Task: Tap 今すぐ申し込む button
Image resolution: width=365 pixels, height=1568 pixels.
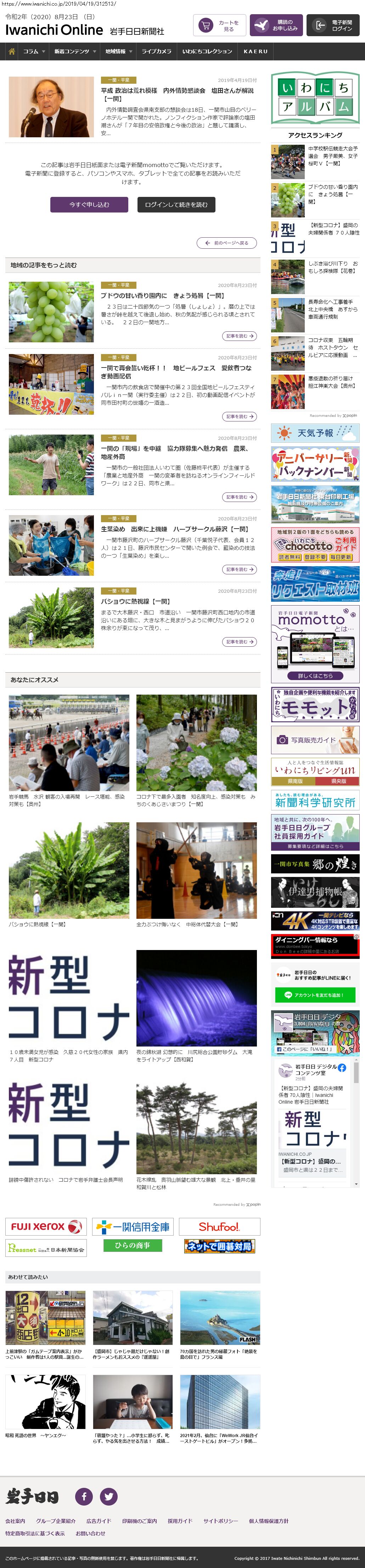Action: point(89,205)
